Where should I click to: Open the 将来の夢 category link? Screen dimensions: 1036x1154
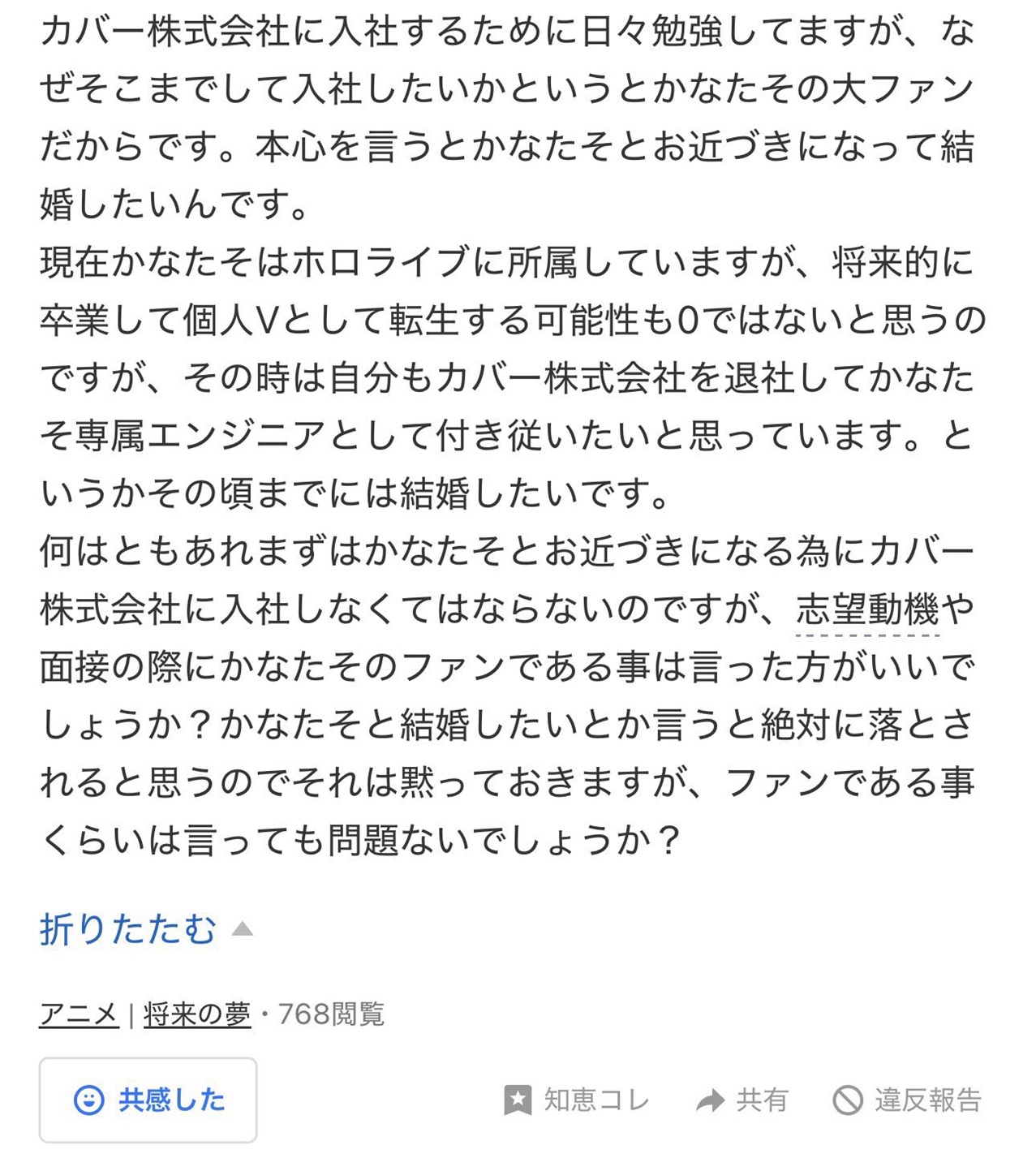197,1014
